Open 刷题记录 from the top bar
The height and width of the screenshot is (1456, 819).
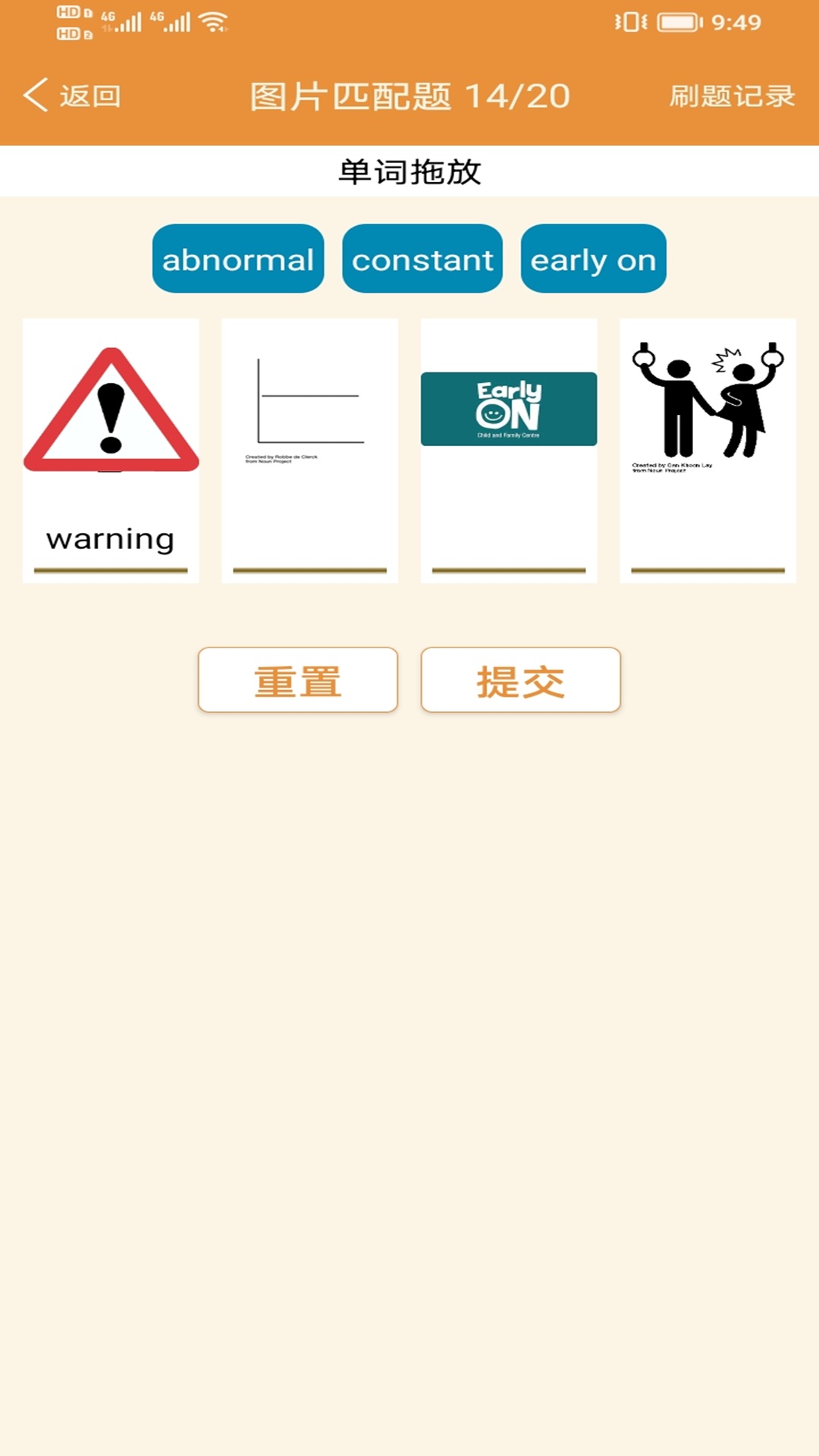click(x=732, y=96)
